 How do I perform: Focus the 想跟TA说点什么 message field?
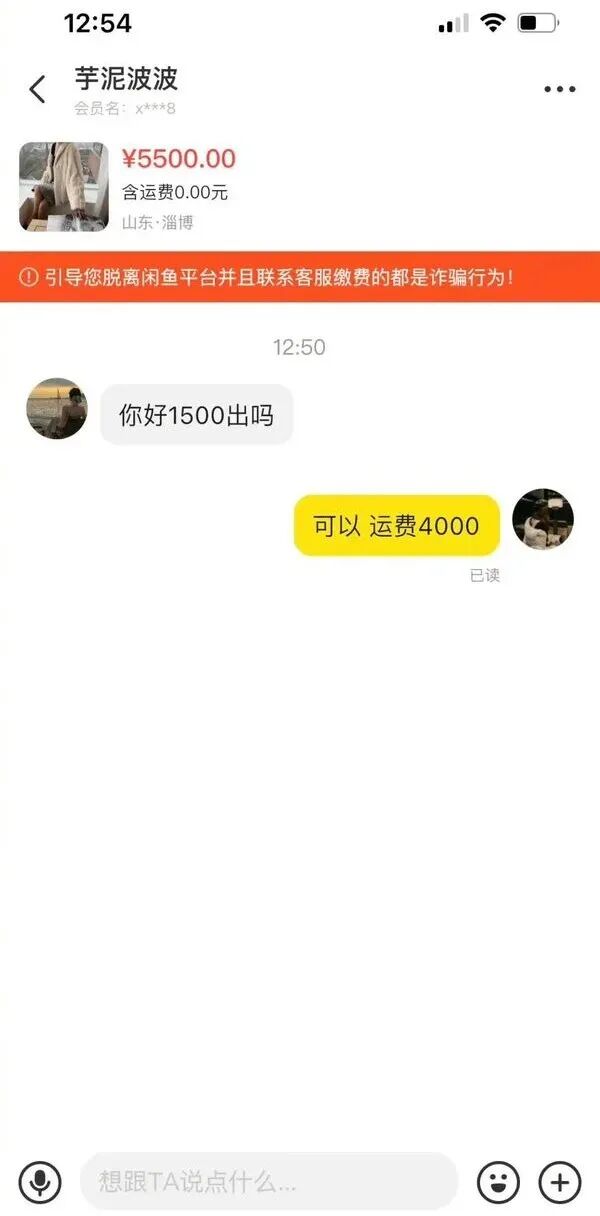coord(268,1182)
